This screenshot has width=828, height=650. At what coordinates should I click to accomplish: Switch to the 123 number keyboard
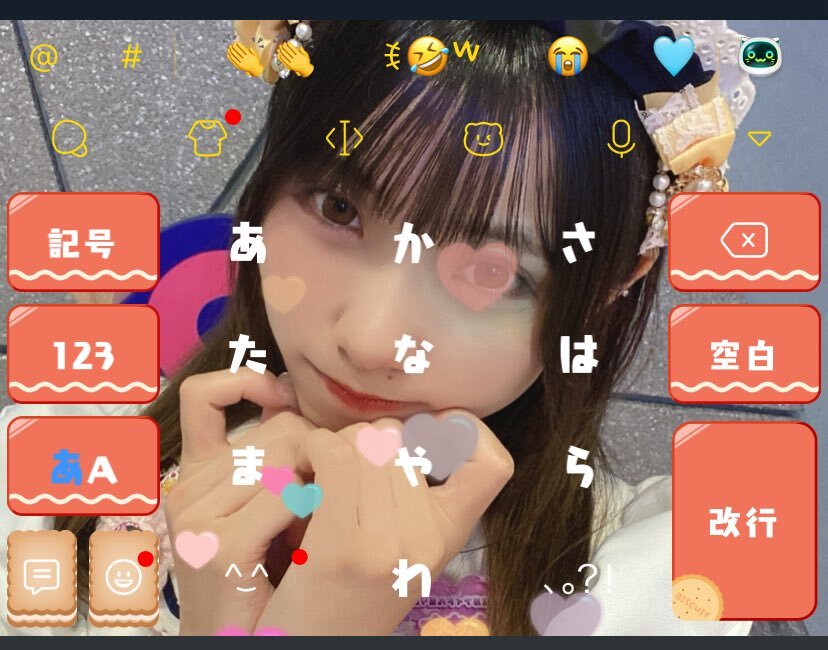[x=83, y=354]
